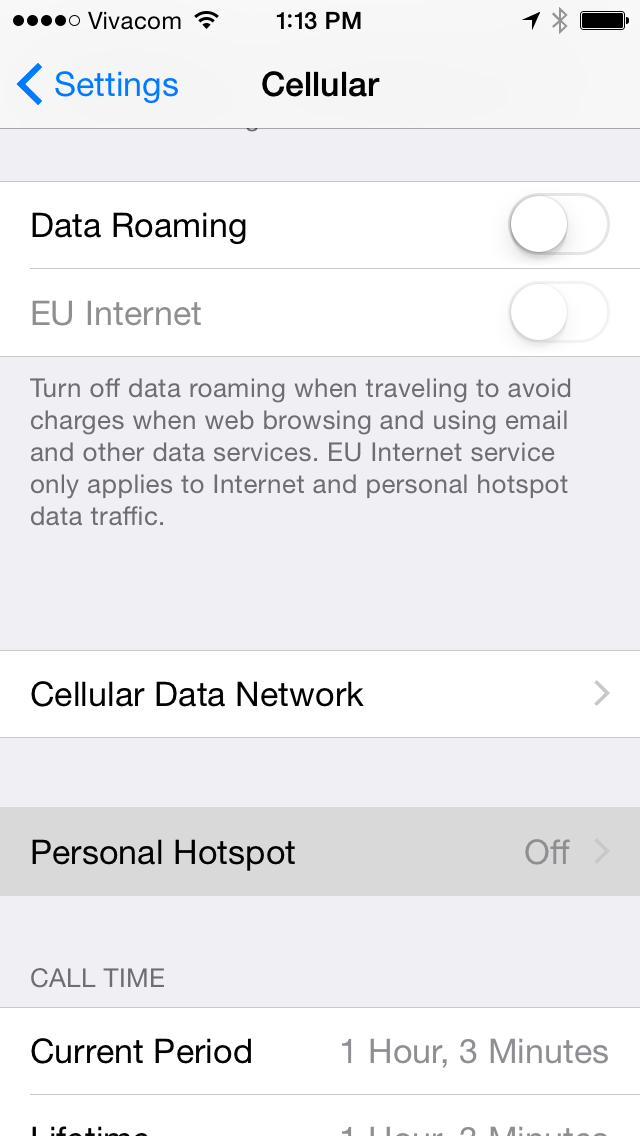Turn on Data Roaming
This screenshot has width=640, height=1136.
point(558,225)
